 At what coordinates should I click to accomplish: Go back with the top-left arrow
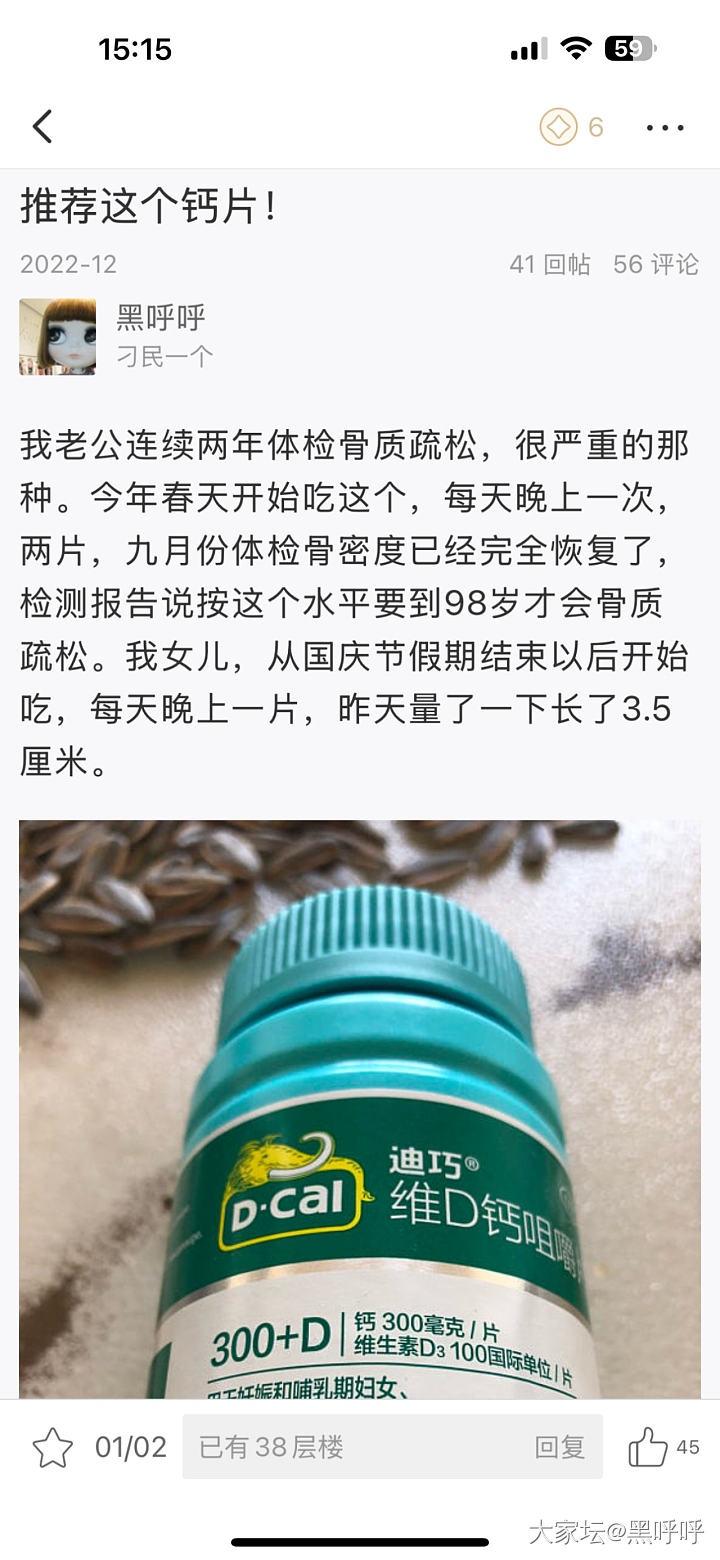pos(42,127)
